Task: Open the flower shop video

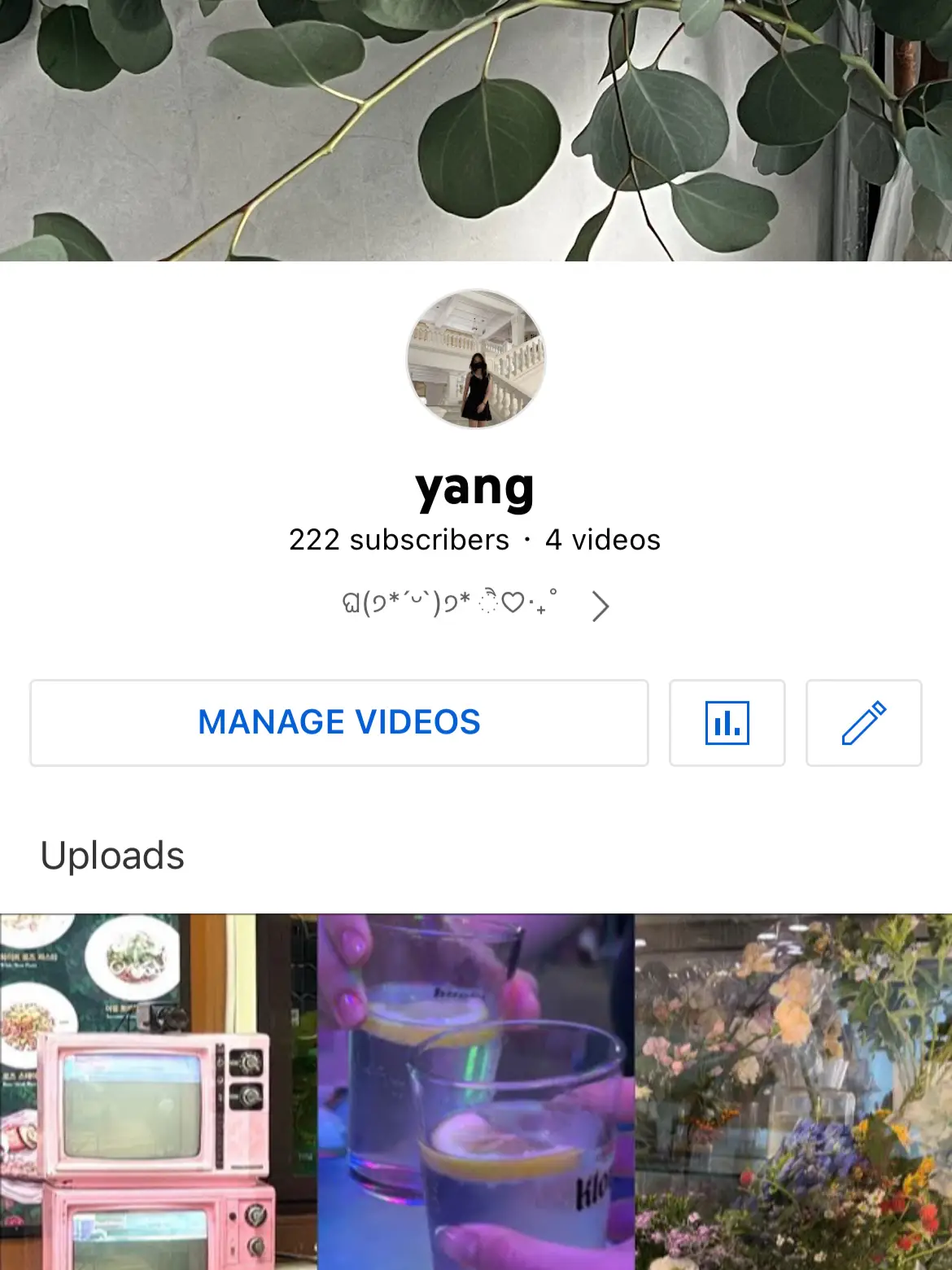Action: click(793, 1091)
